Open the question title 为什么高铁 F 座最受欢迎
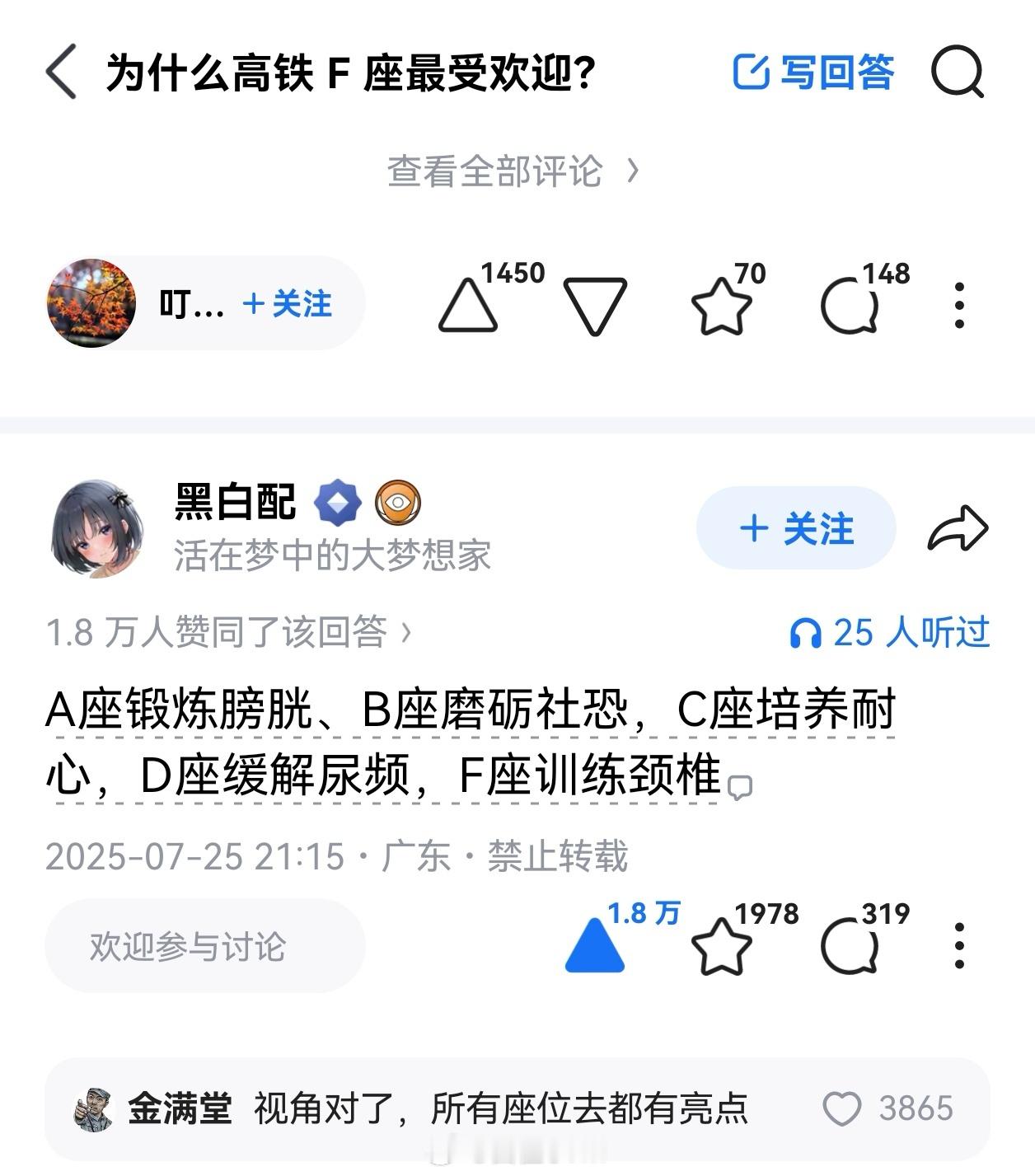 354,73
